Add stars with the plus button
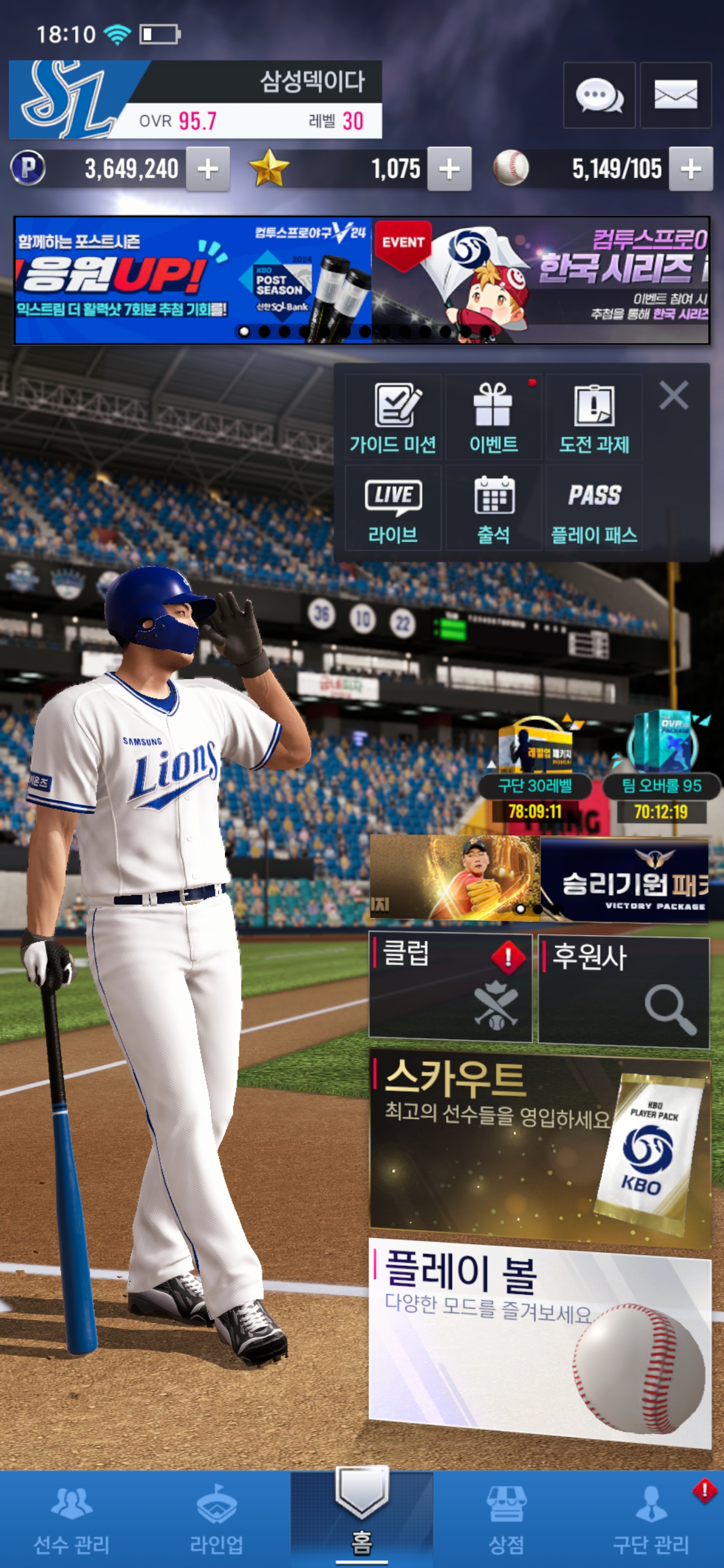Image resolution: width=724 pixels, height=1568 pixels. click(449, 169)
